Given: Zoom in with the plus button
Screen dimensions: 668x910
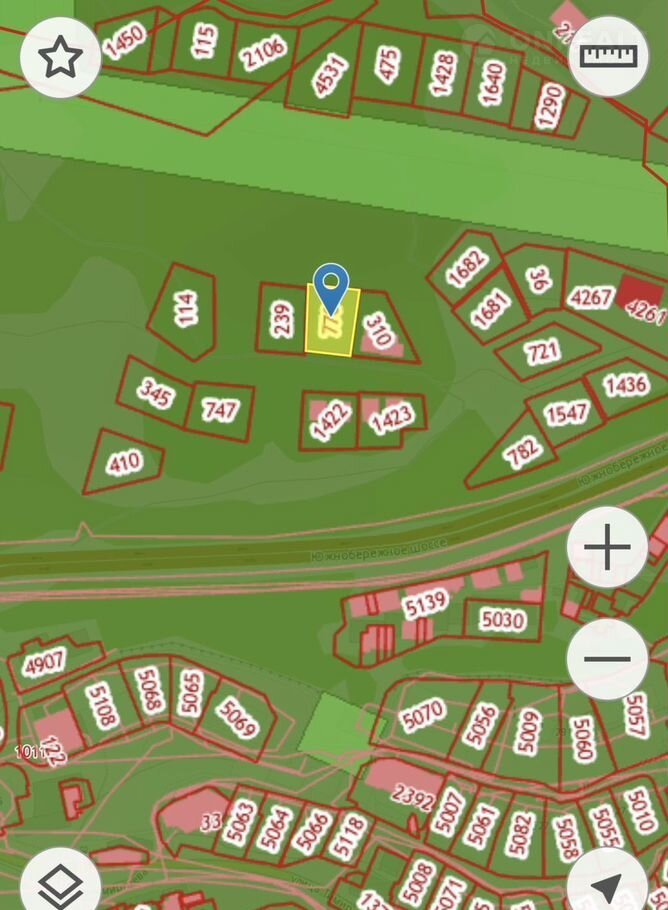Looking at the screenshot, I should [607, 547].
